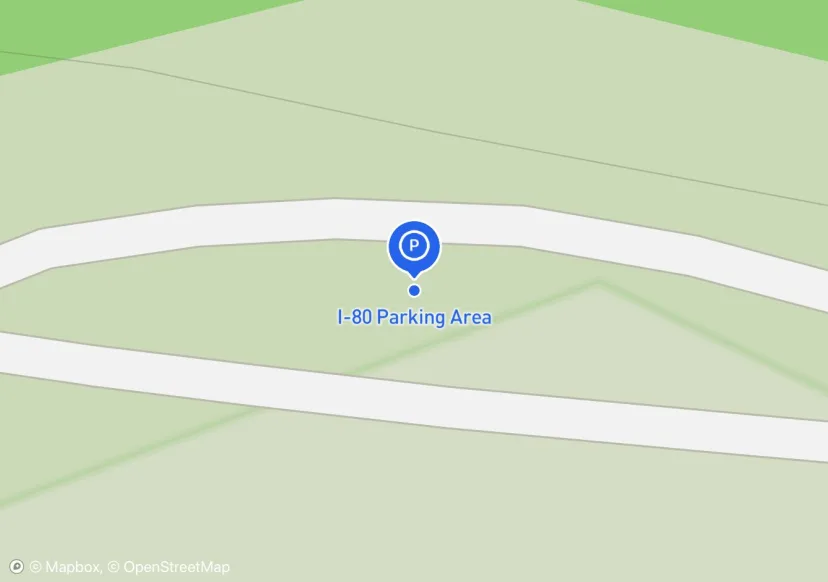Open the Mapbox attribution info icon
Screen dimensions: 828x582
point(17,567)
